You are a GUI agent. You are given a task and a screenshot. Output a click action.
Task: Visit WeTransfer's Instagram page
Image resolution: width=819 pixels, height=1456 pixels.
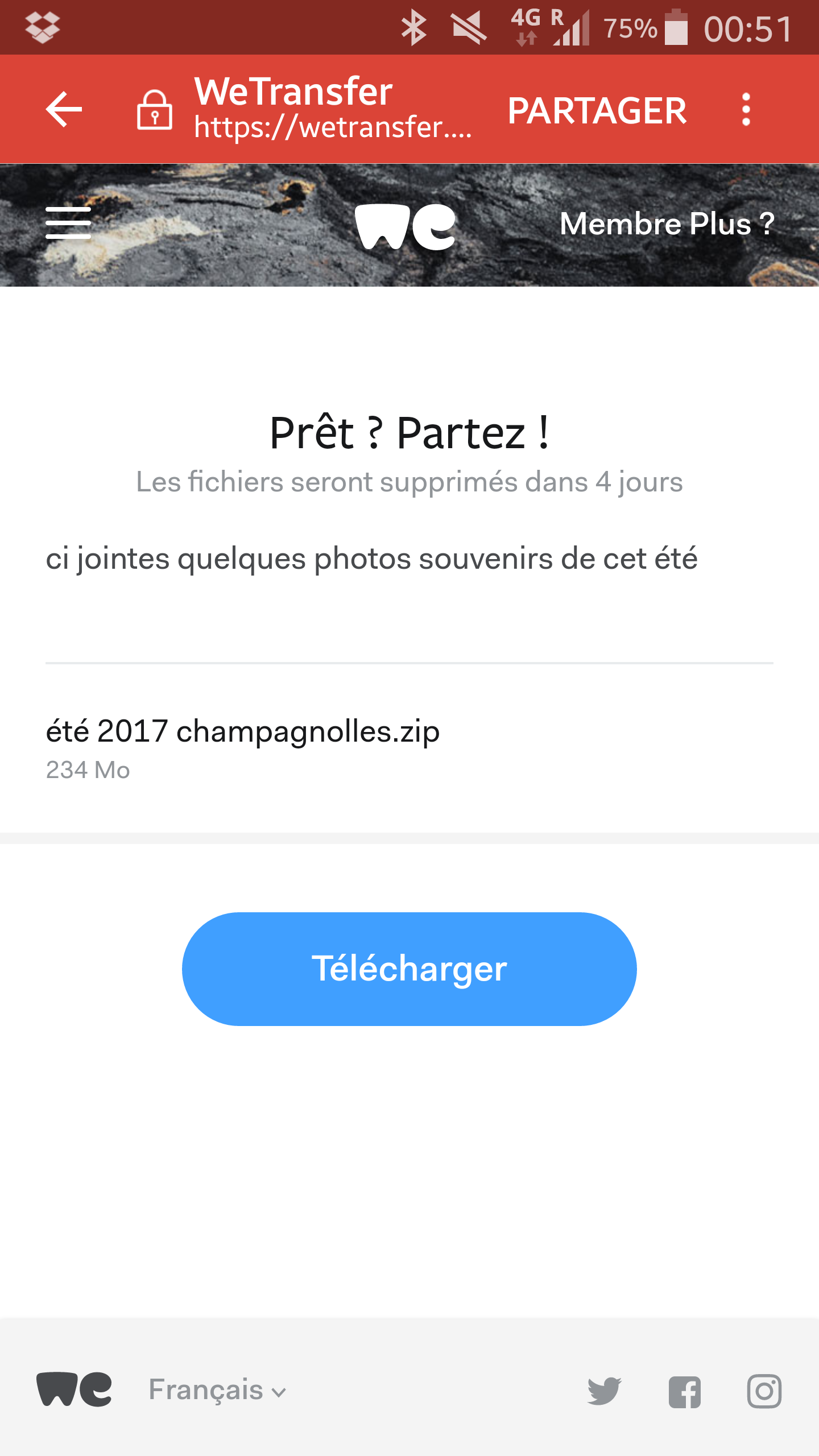764,1391
